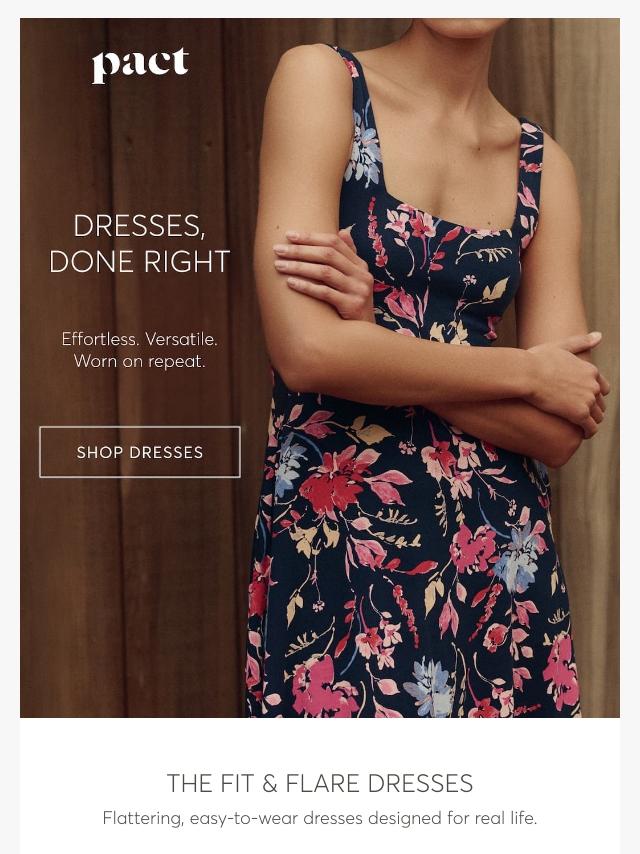
Task: Tap the Shop Dresses button
Action: 140,452
